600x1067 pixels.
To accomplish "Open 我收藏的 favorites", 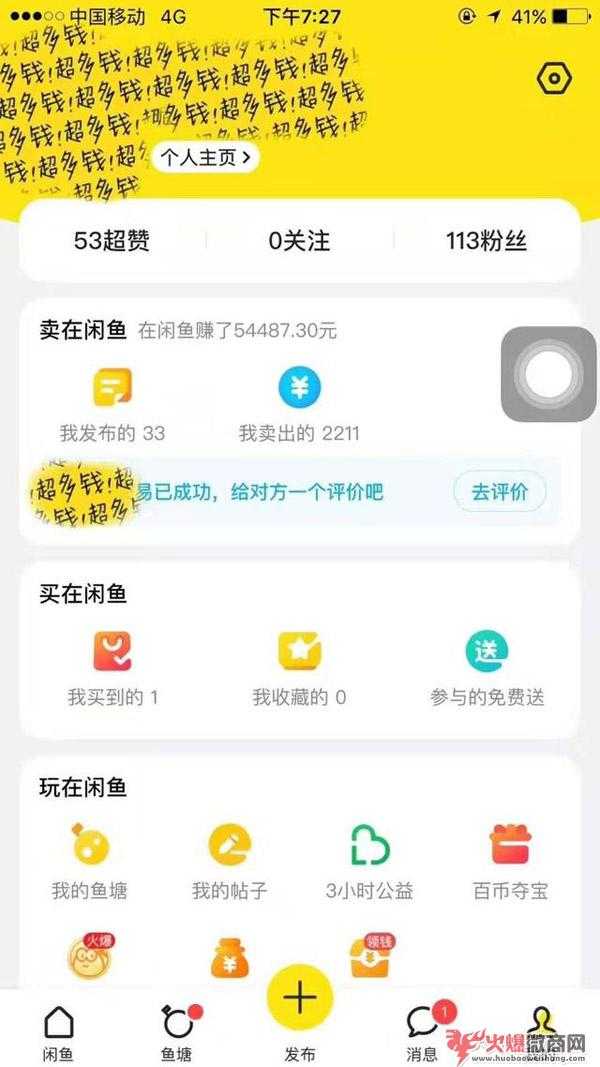I will click(299, 669).
